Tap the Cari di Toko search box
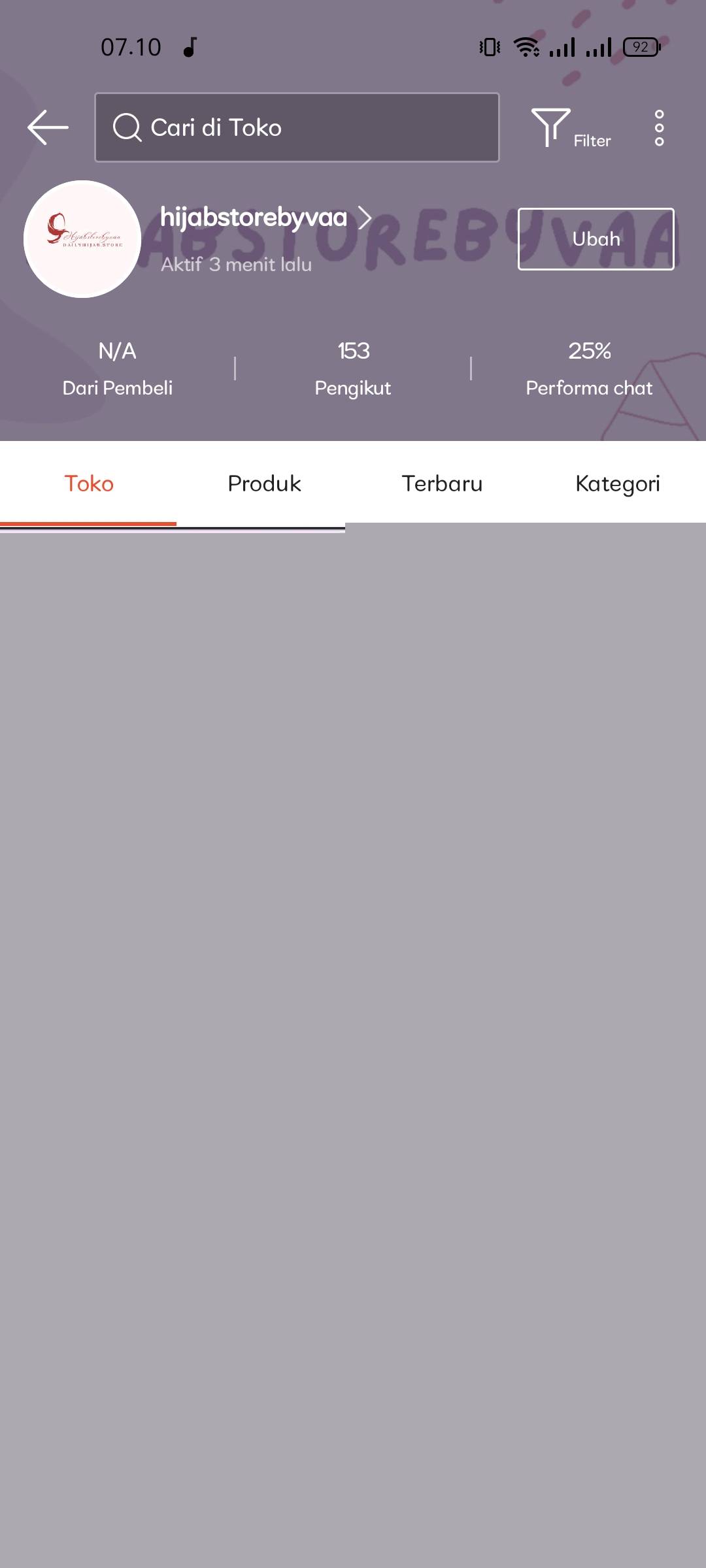Image resolution: width=706 pixels, height=1568 pixels. 297,127
